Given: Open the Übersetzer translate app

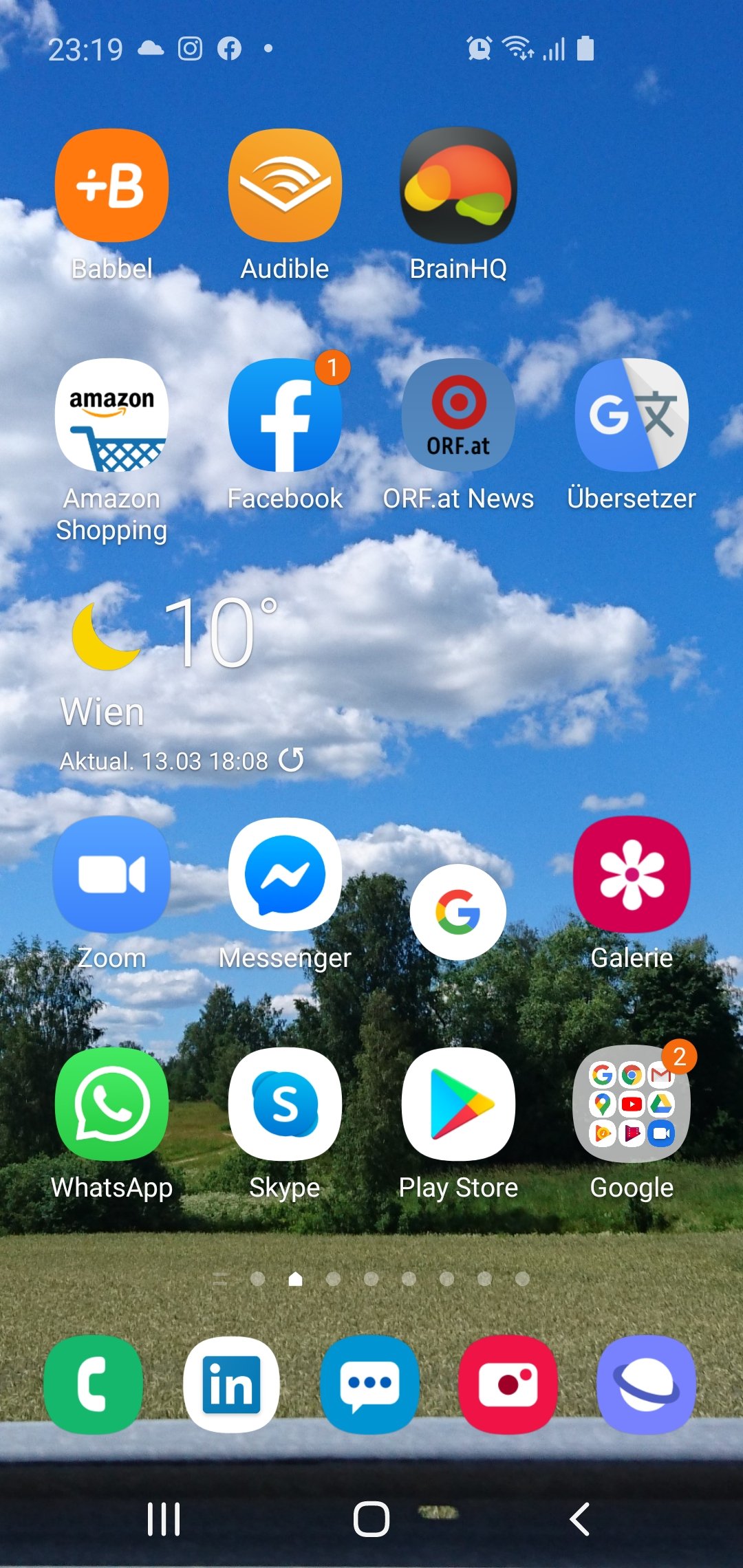Looking at the screenshot, I should point(632,415).
